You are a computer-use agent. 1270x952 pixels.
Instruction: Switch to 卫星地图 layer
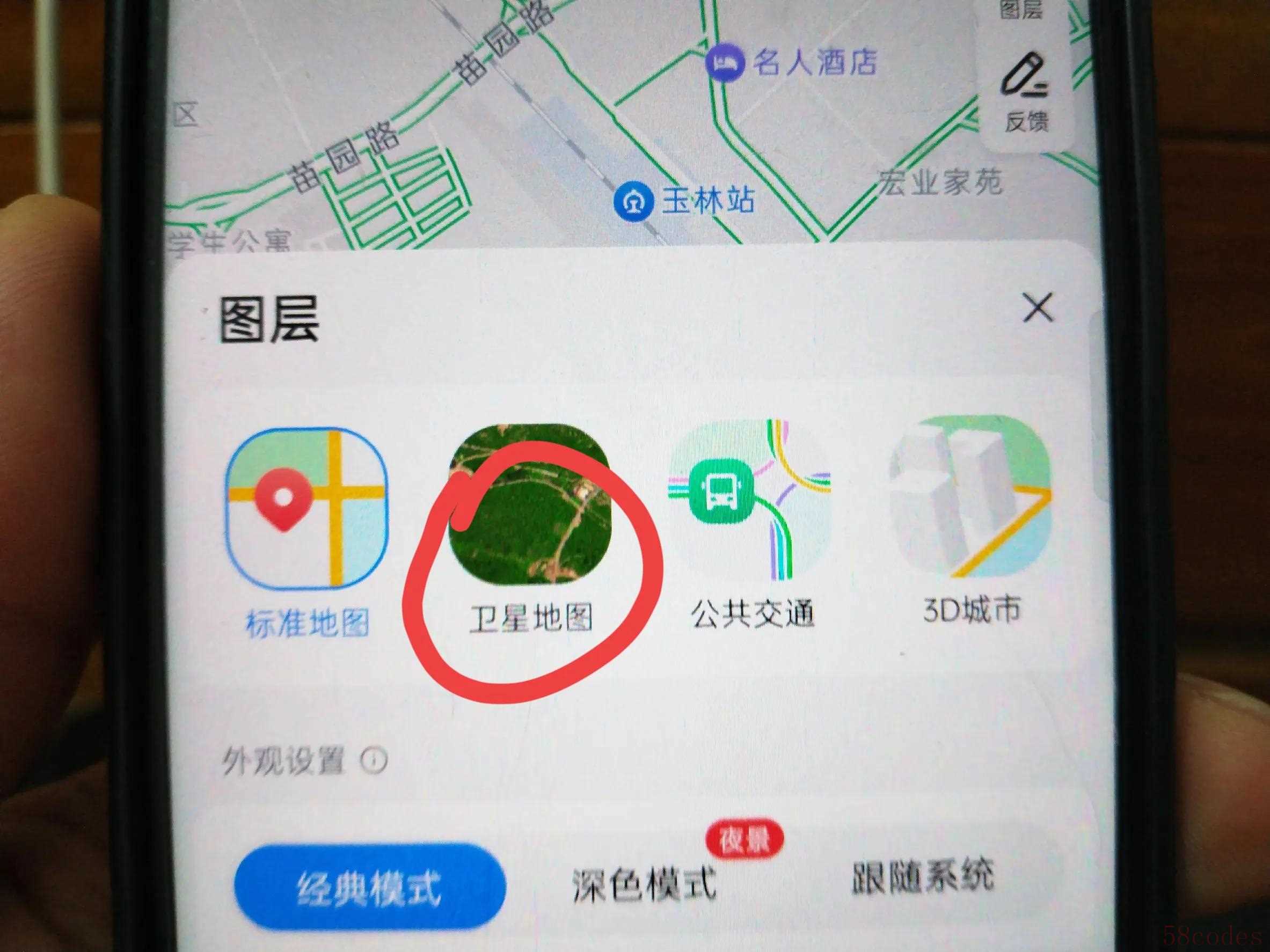529,503
